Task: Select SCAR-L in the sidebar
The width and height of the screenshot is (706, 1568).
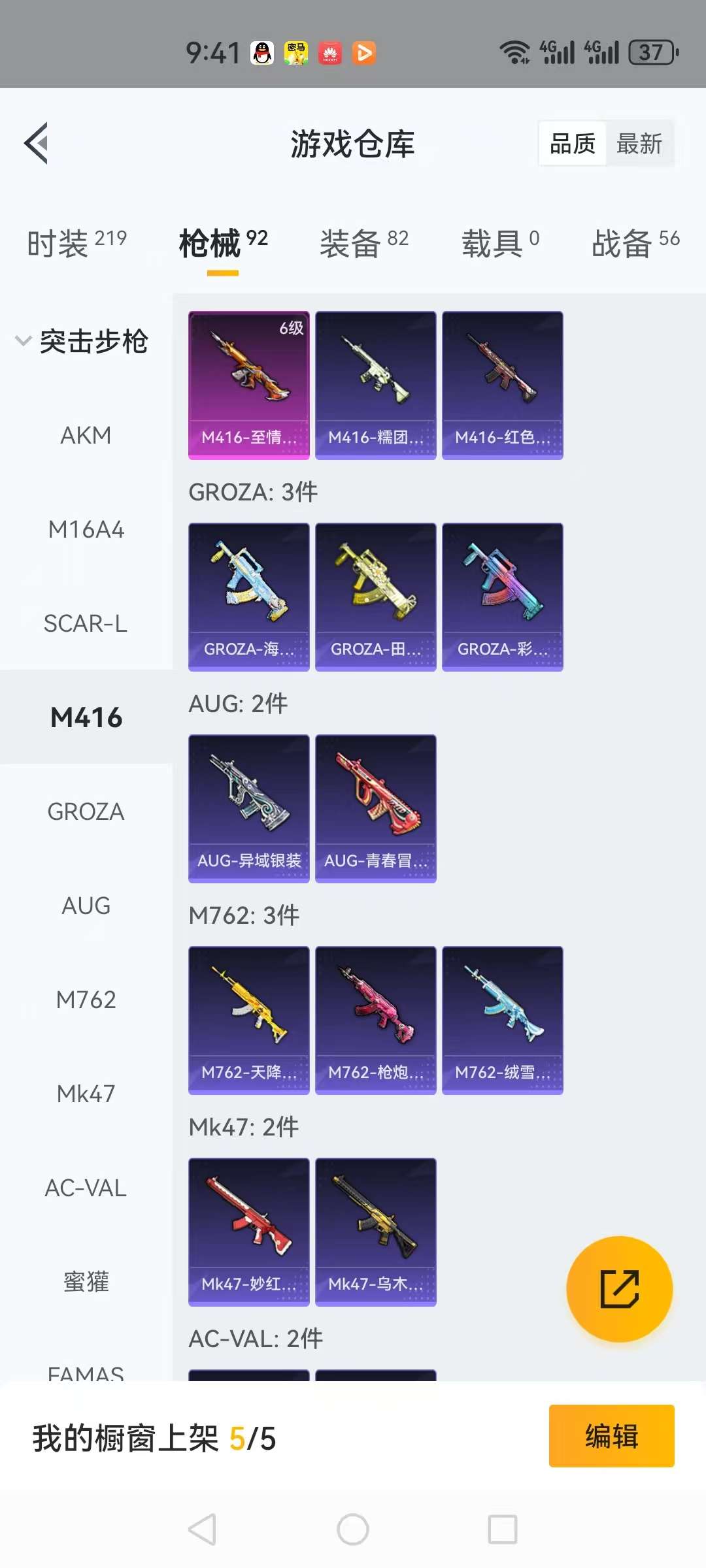Action: (x=86, y=624)
